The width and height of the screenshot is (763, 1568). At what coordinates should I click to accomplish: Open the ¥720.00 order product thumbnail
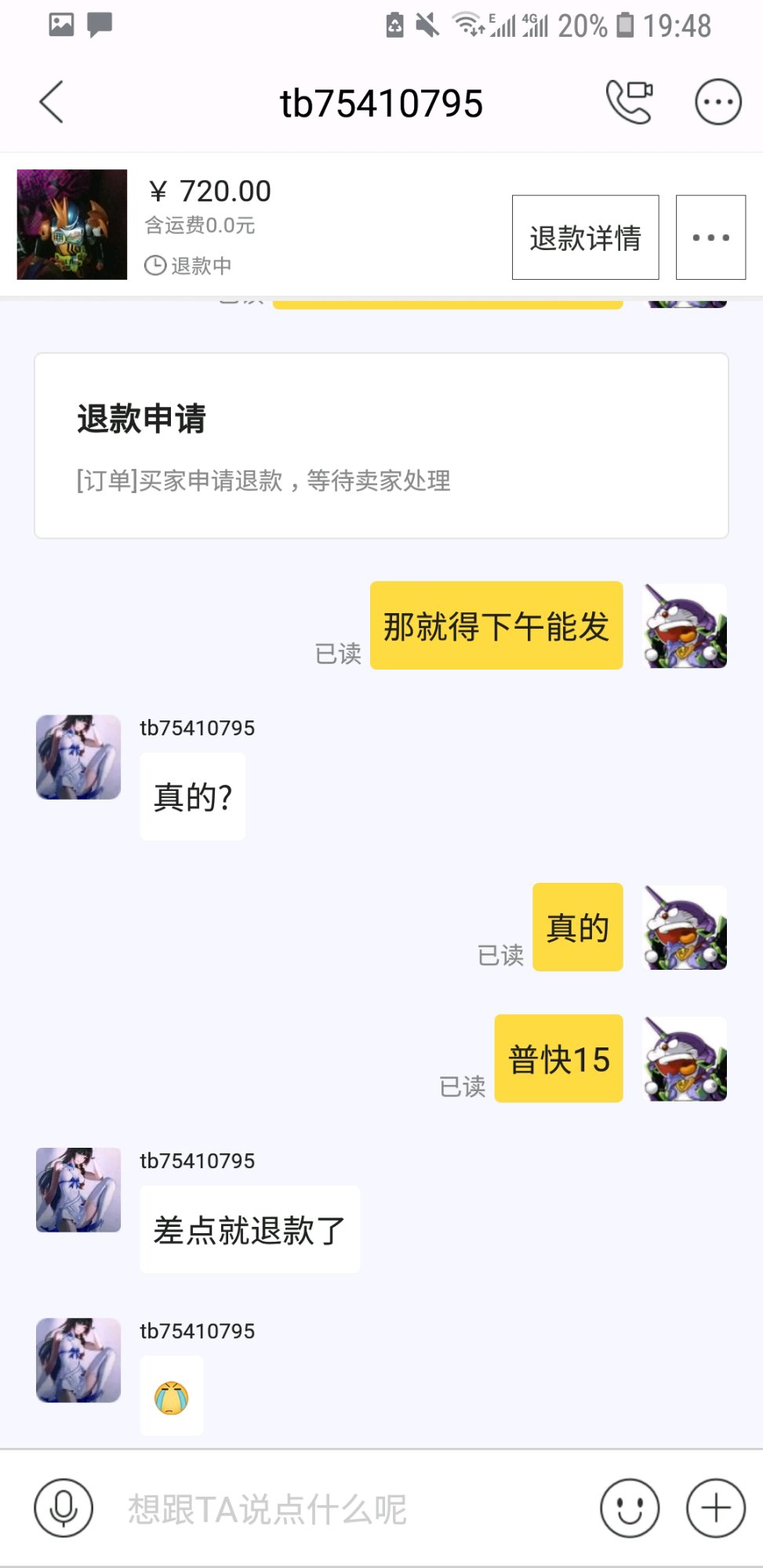click(72, 224)
